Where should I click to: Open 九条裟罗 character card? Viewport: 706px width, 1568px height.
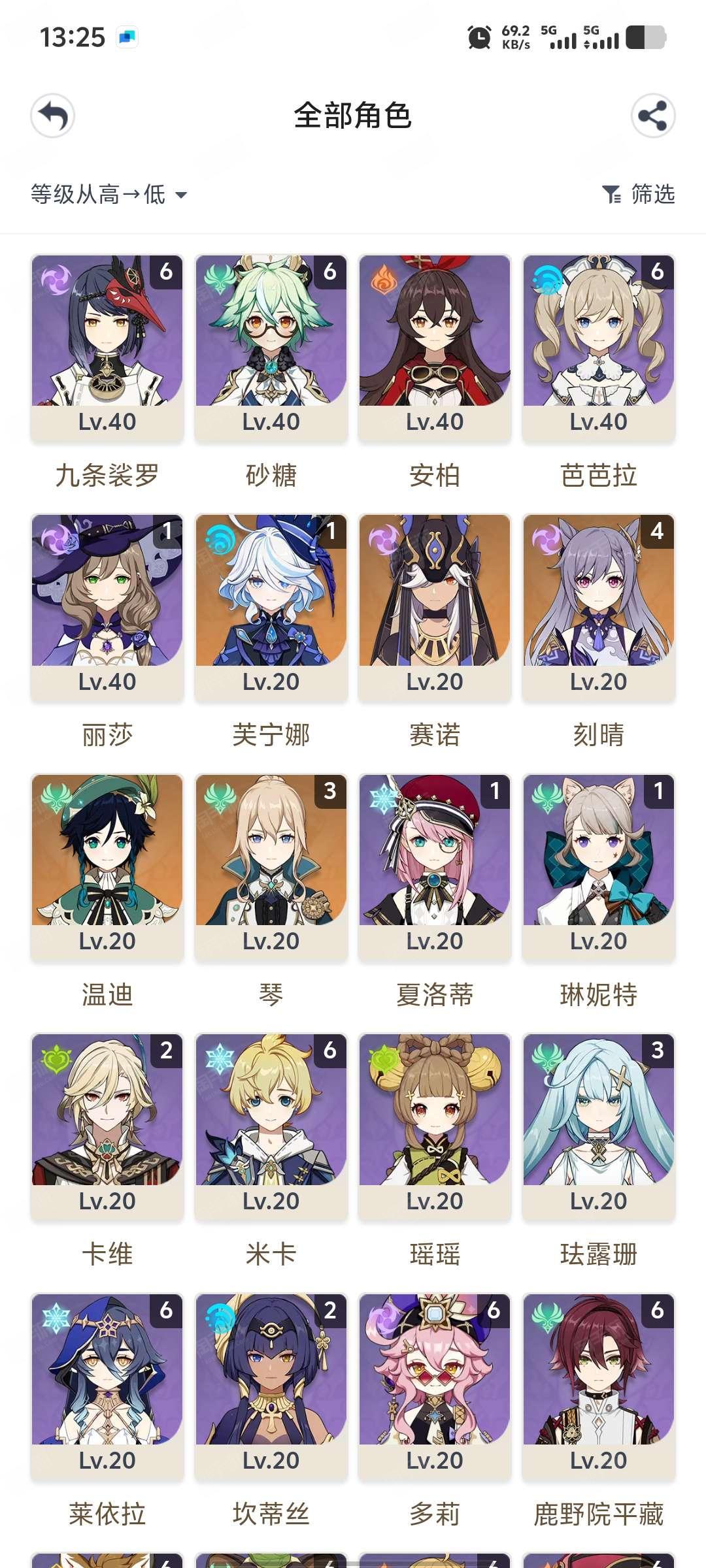tap(107, 348)
